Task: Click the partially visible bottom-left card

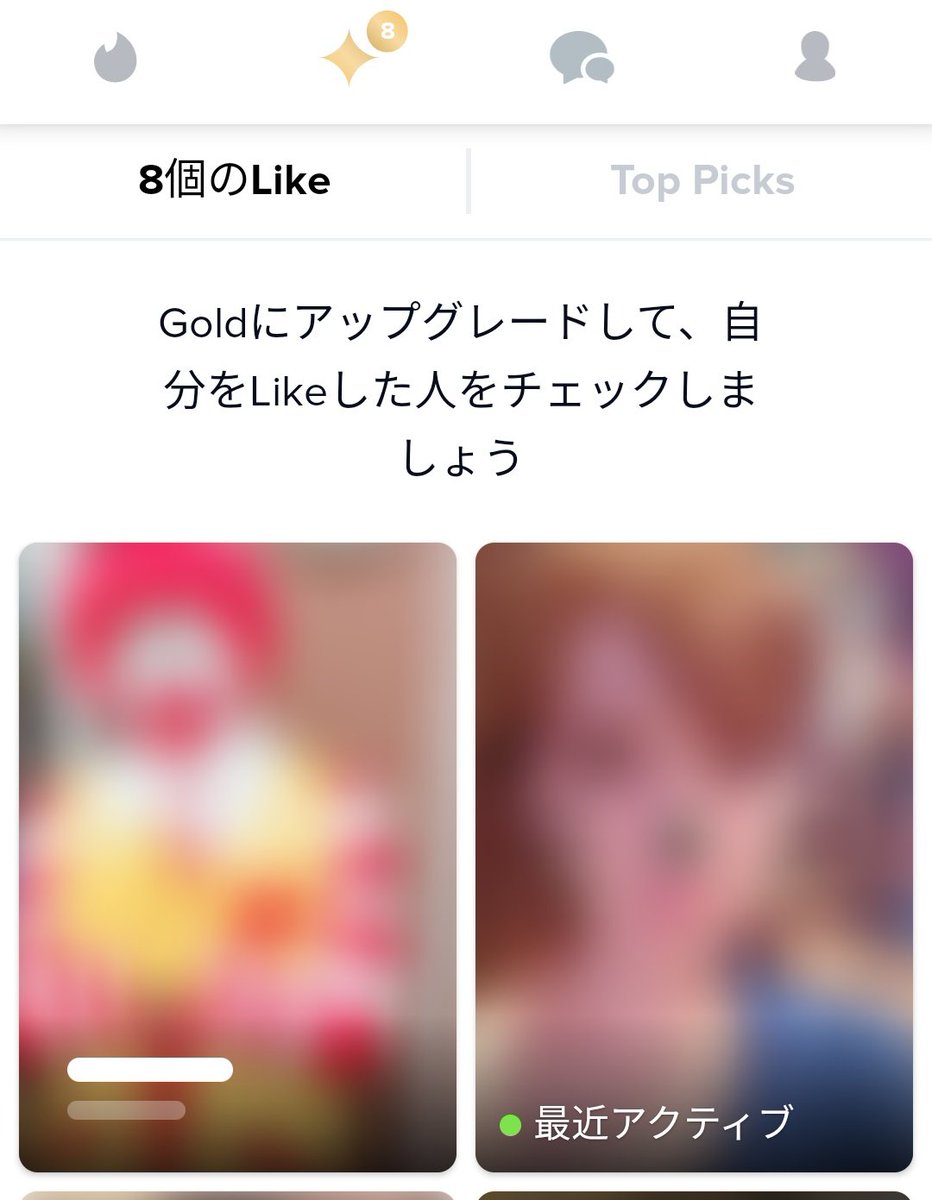Action: 235,1195
